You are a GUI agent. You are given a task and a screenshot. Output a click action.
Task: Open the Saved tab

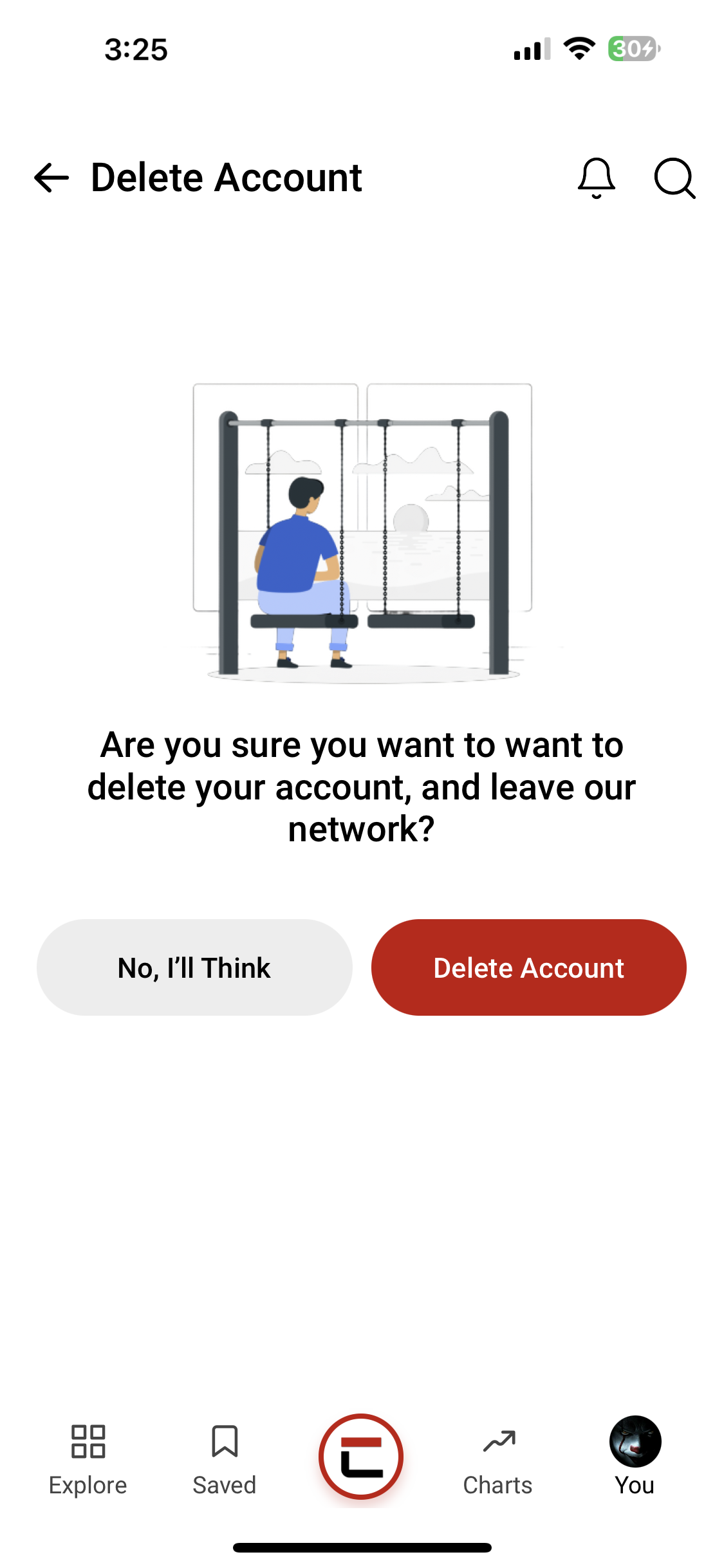(225, 1459)
